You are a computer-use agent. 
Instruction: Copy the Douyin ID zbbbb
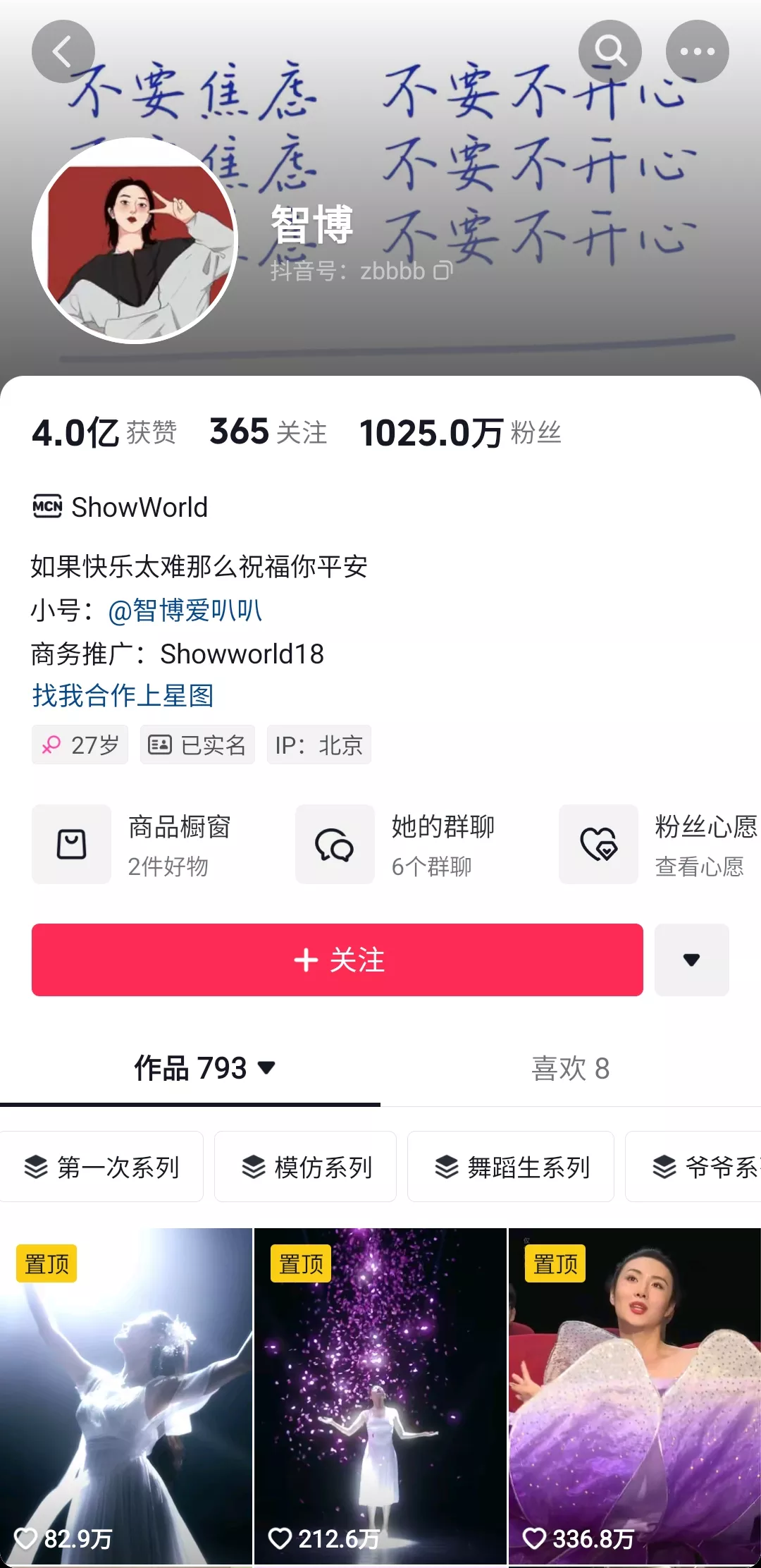click(x=443, y=271)
